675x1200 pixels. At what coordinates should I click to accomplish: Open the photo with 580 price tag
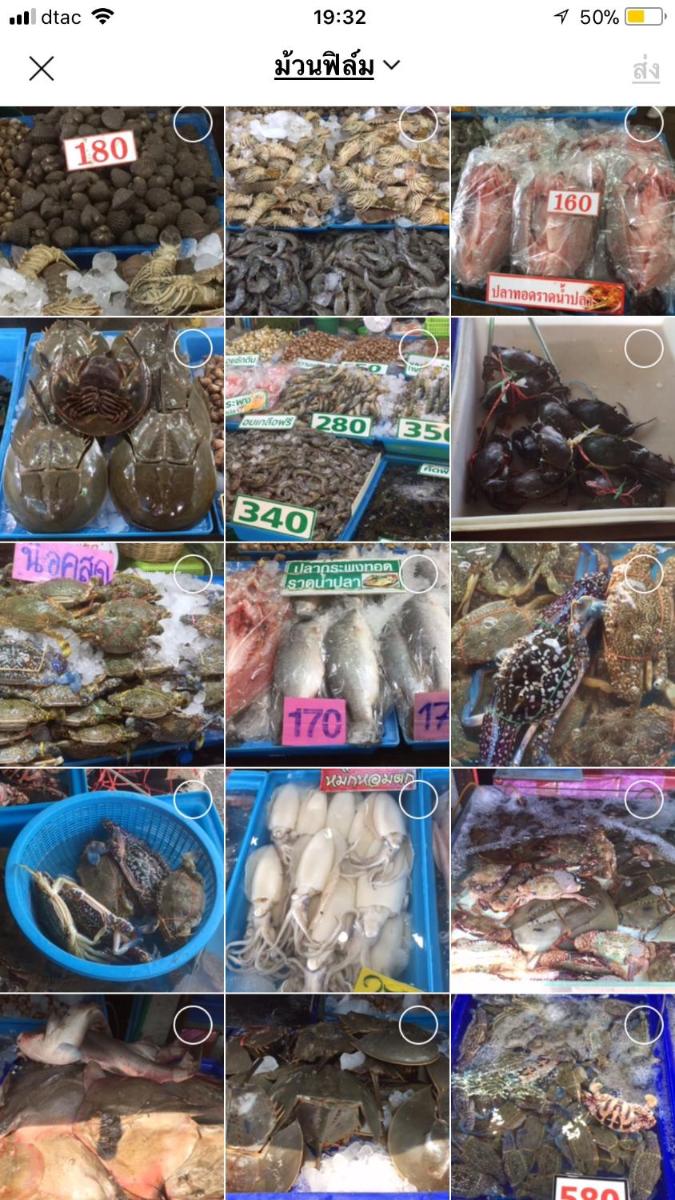(563, 1097)
